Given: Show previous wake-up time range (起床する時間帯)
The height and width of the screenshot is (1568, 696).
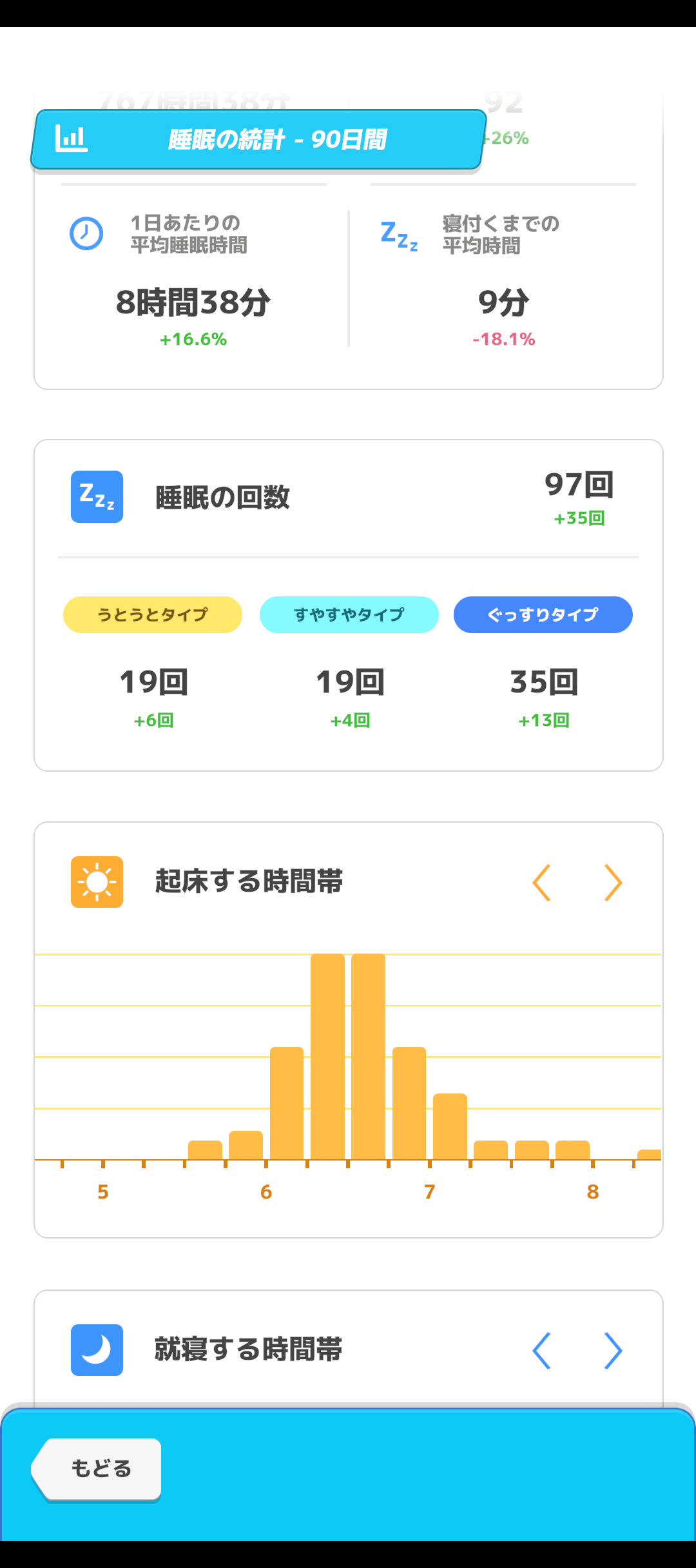Looking at the screenshot, I should point(541,883).
